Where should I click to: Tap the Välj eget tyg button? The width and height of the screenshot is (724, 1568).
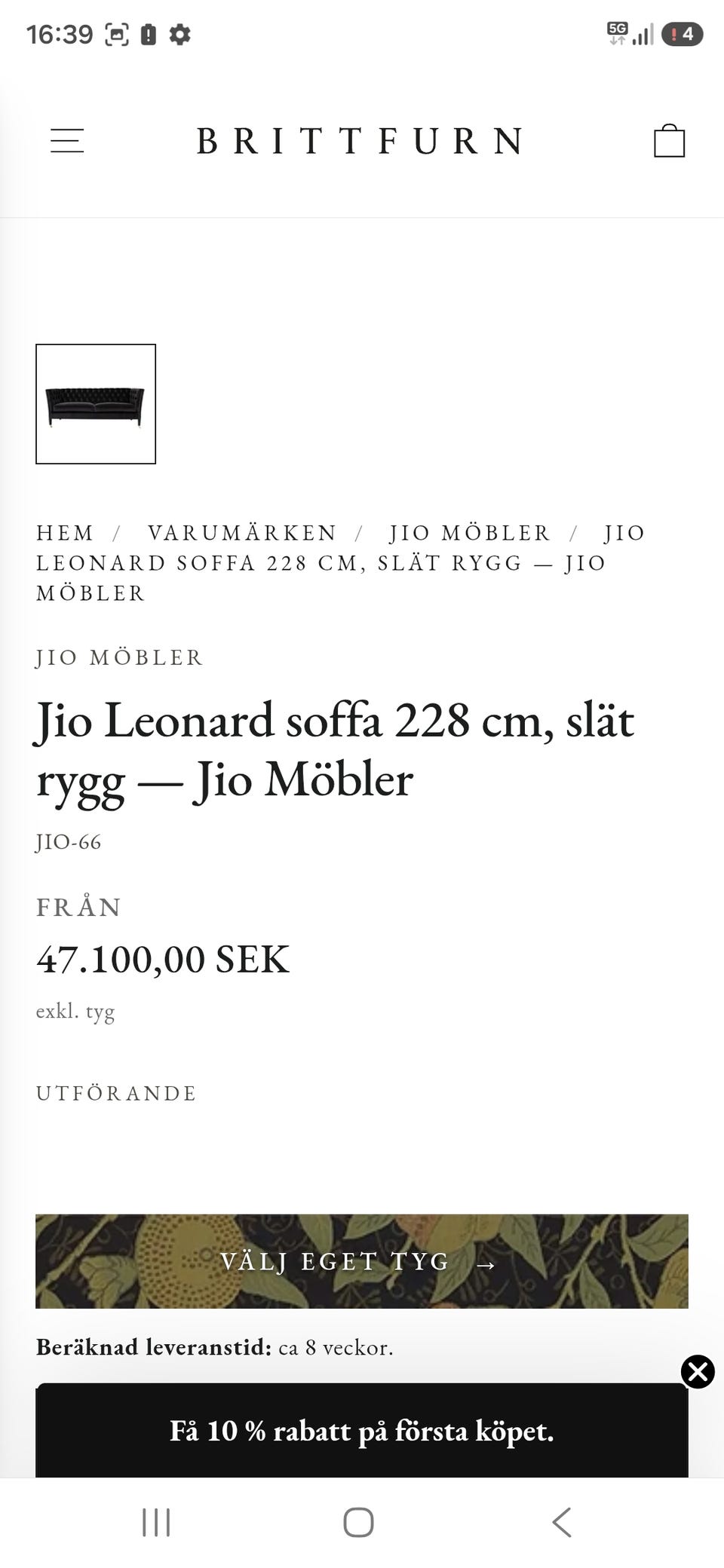click(362, 1261)
